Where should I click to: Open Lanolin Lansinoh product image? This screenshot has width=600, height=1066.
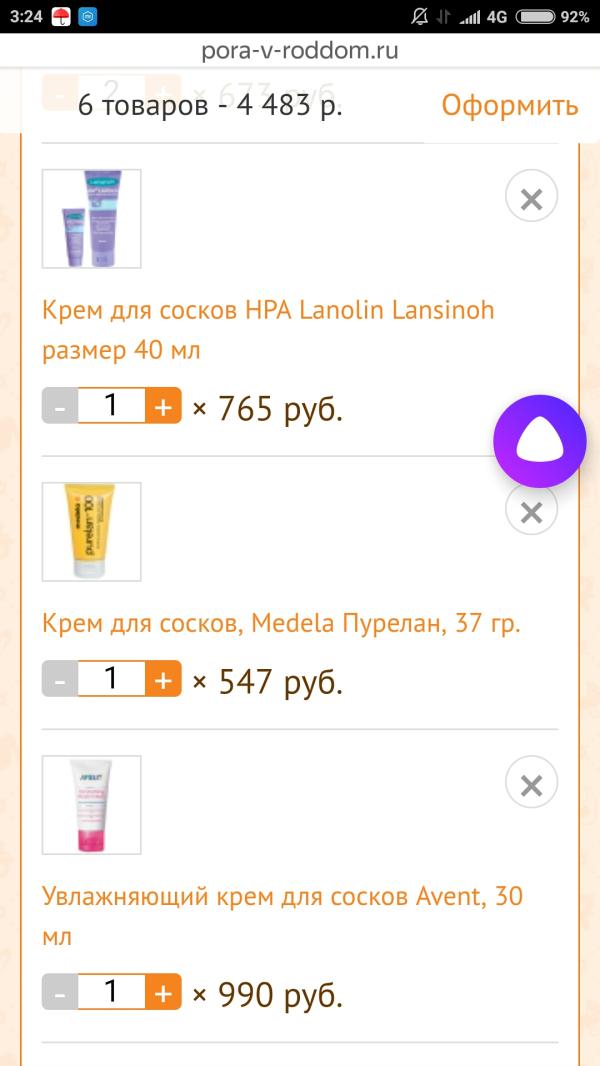[92, 219]
